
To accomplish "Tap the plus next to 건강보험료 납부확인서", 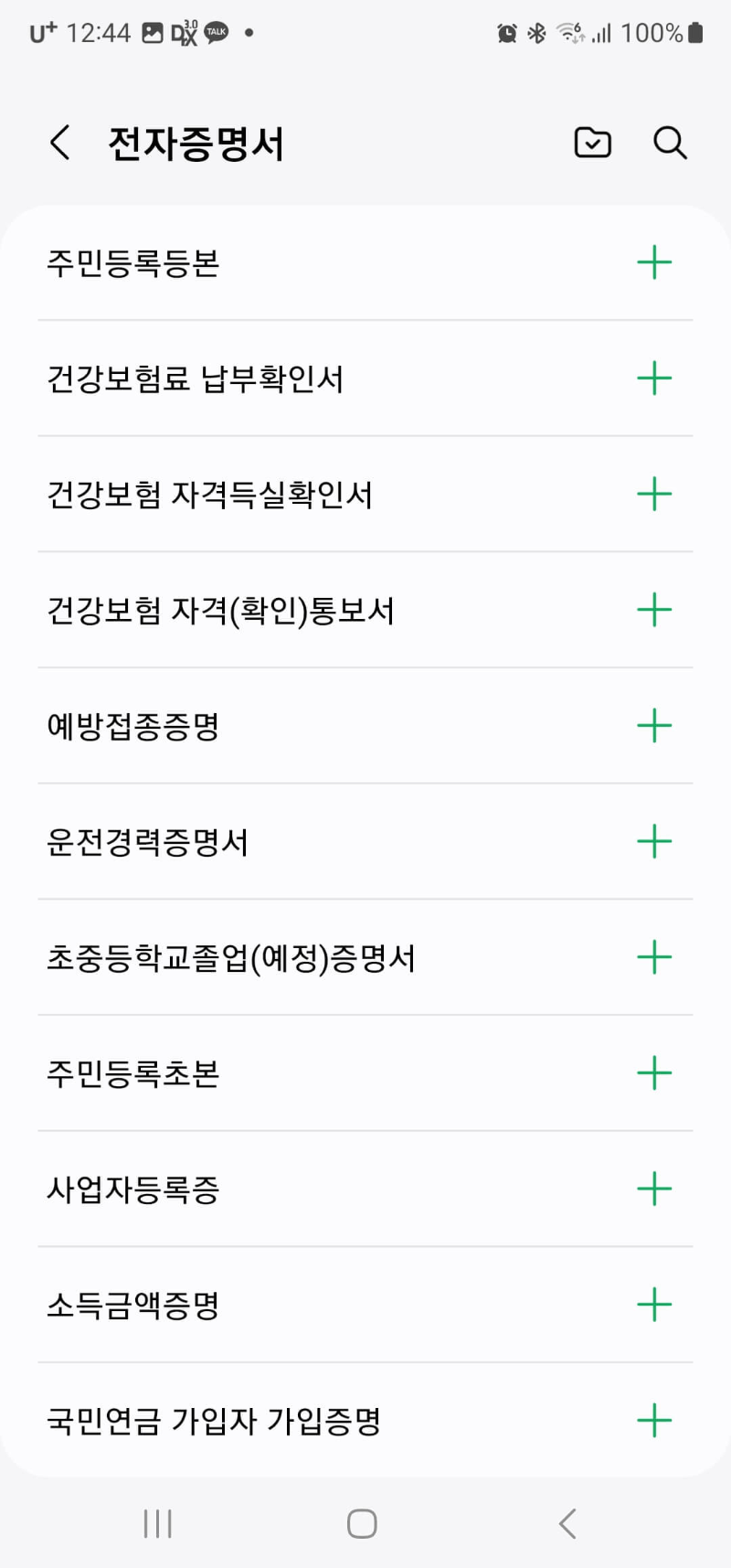I will click(x=654, y=379).
